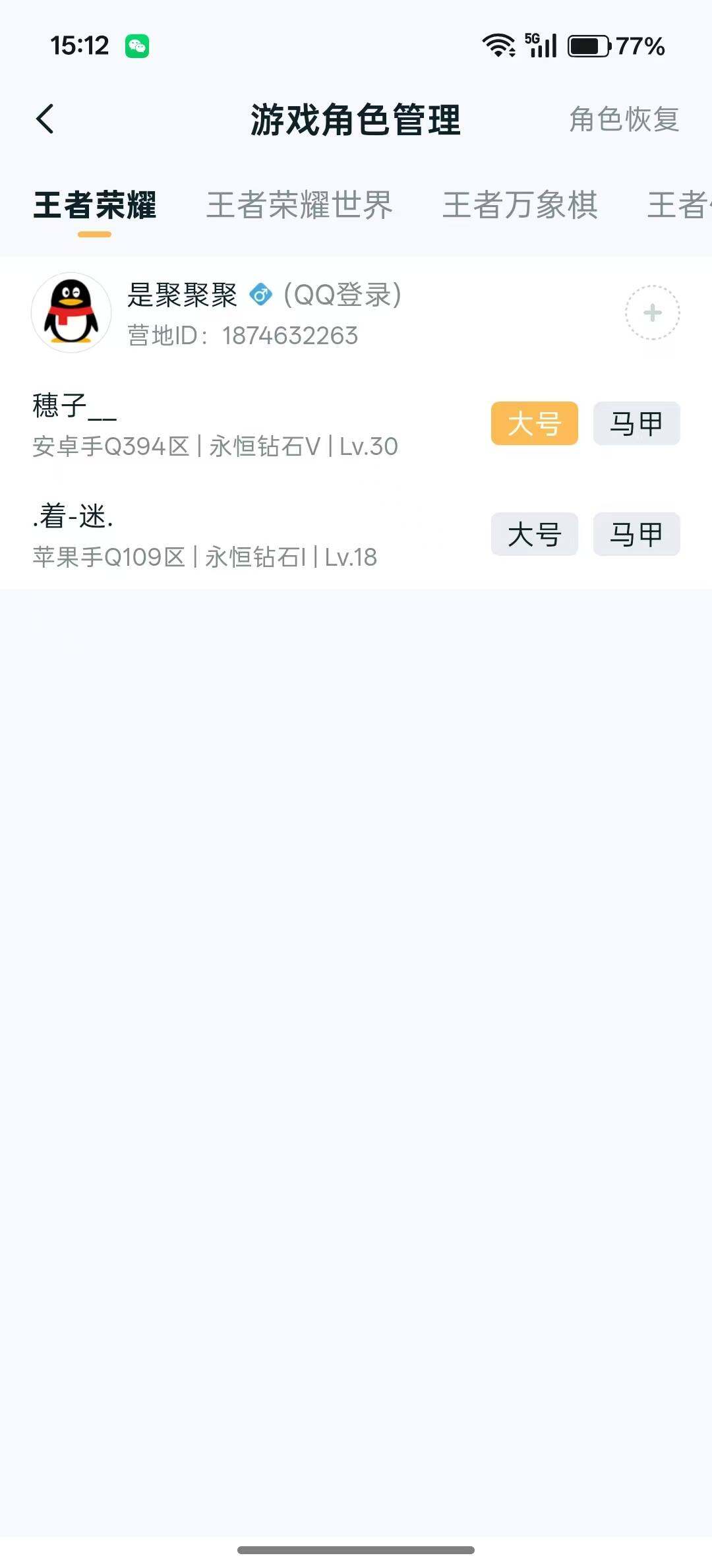Tap the back arrow icon
This screenshot has height=1568, width=712.
[46, 120]
